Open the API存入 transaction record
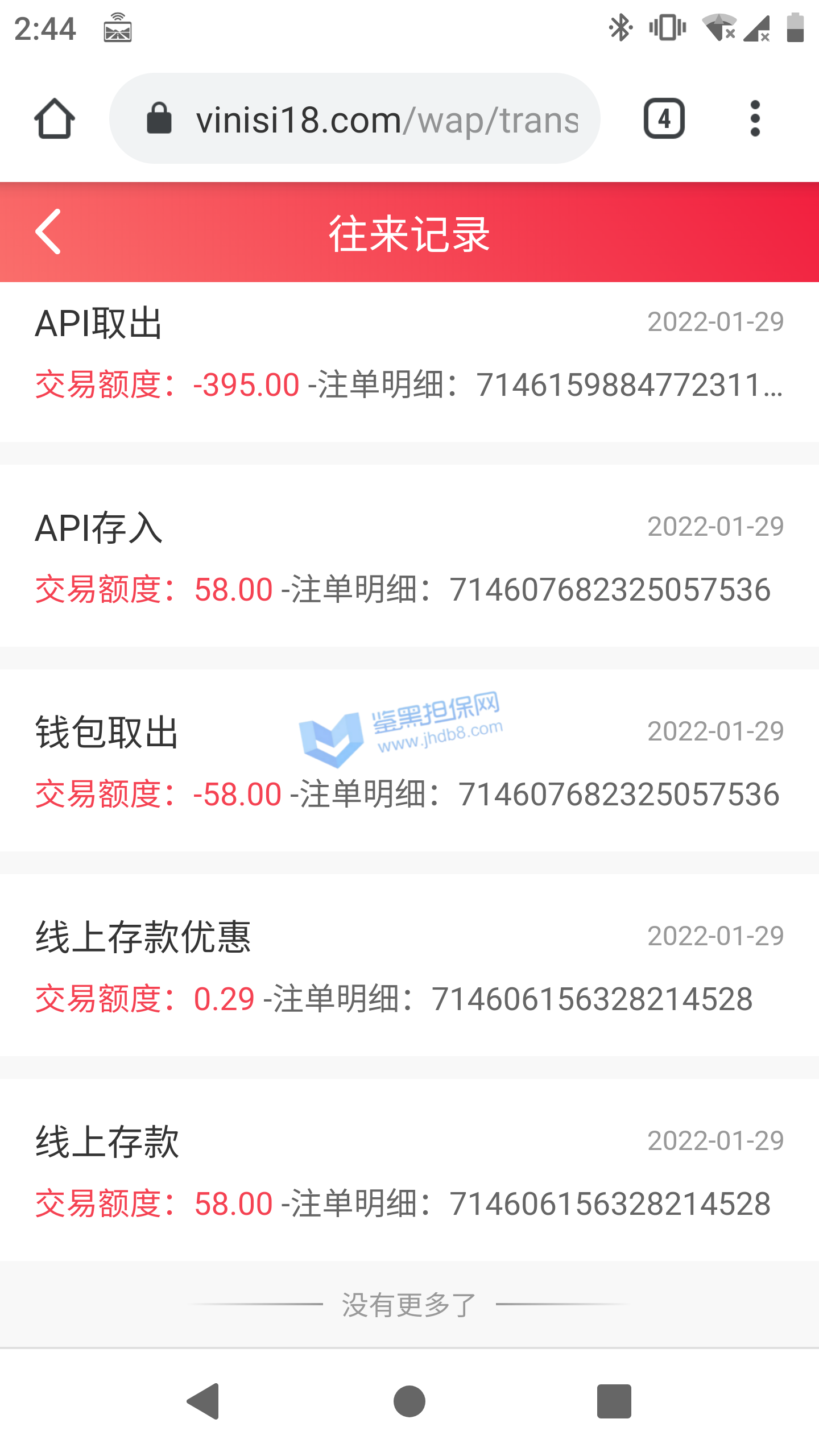 [409, 557]
